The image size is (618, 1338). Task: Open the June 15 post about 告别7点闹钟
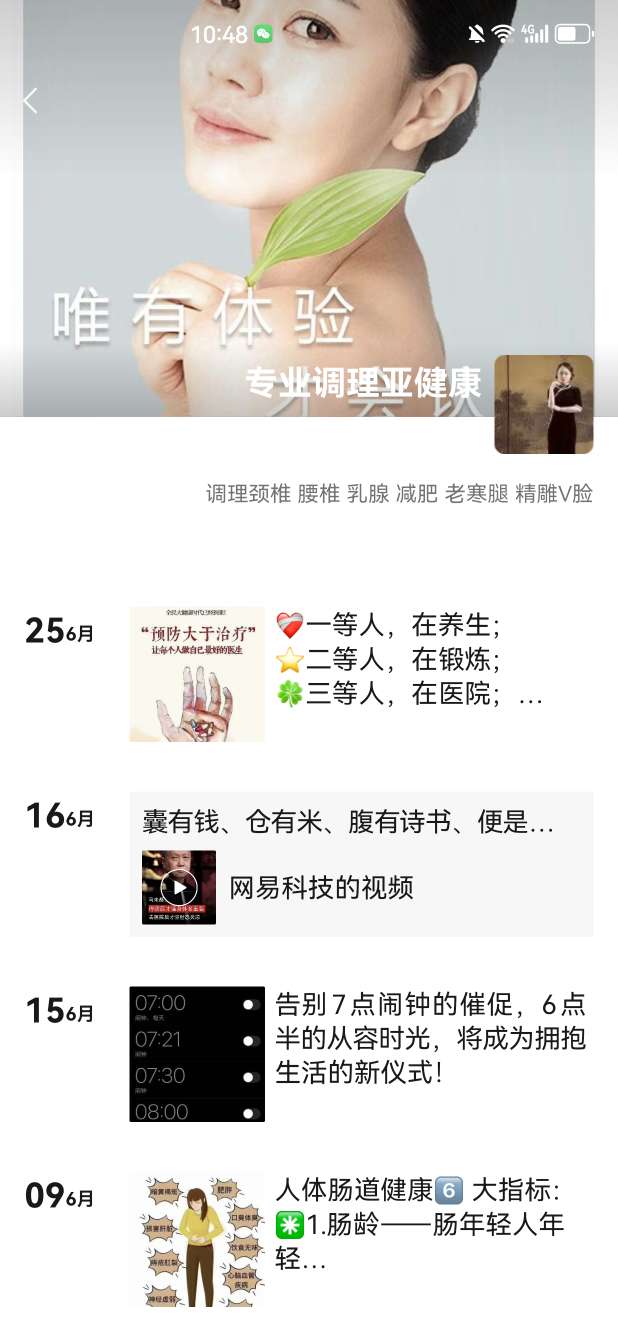pyautogui.click(x=430, y=1038)
